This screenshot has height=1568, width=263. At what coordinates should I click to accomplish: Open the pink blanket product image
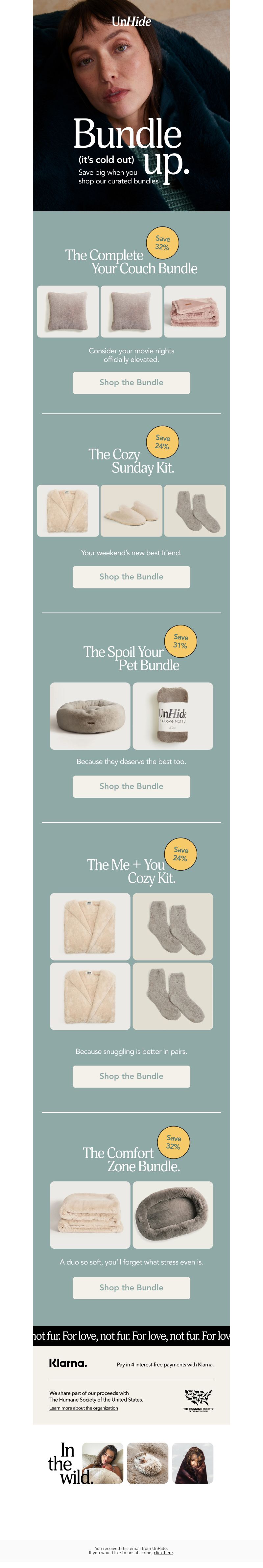(x=195, y=311)
